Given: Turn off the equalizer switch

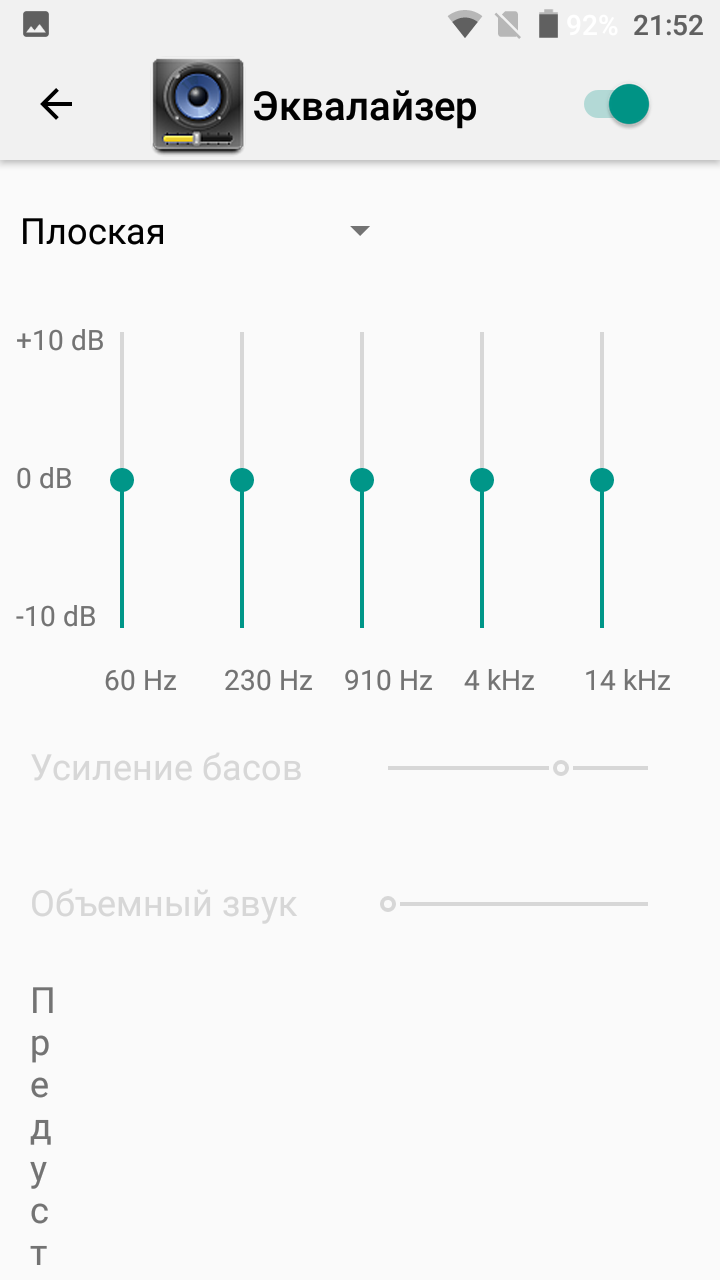Looking at the screenshot, I should coord(618,105).
